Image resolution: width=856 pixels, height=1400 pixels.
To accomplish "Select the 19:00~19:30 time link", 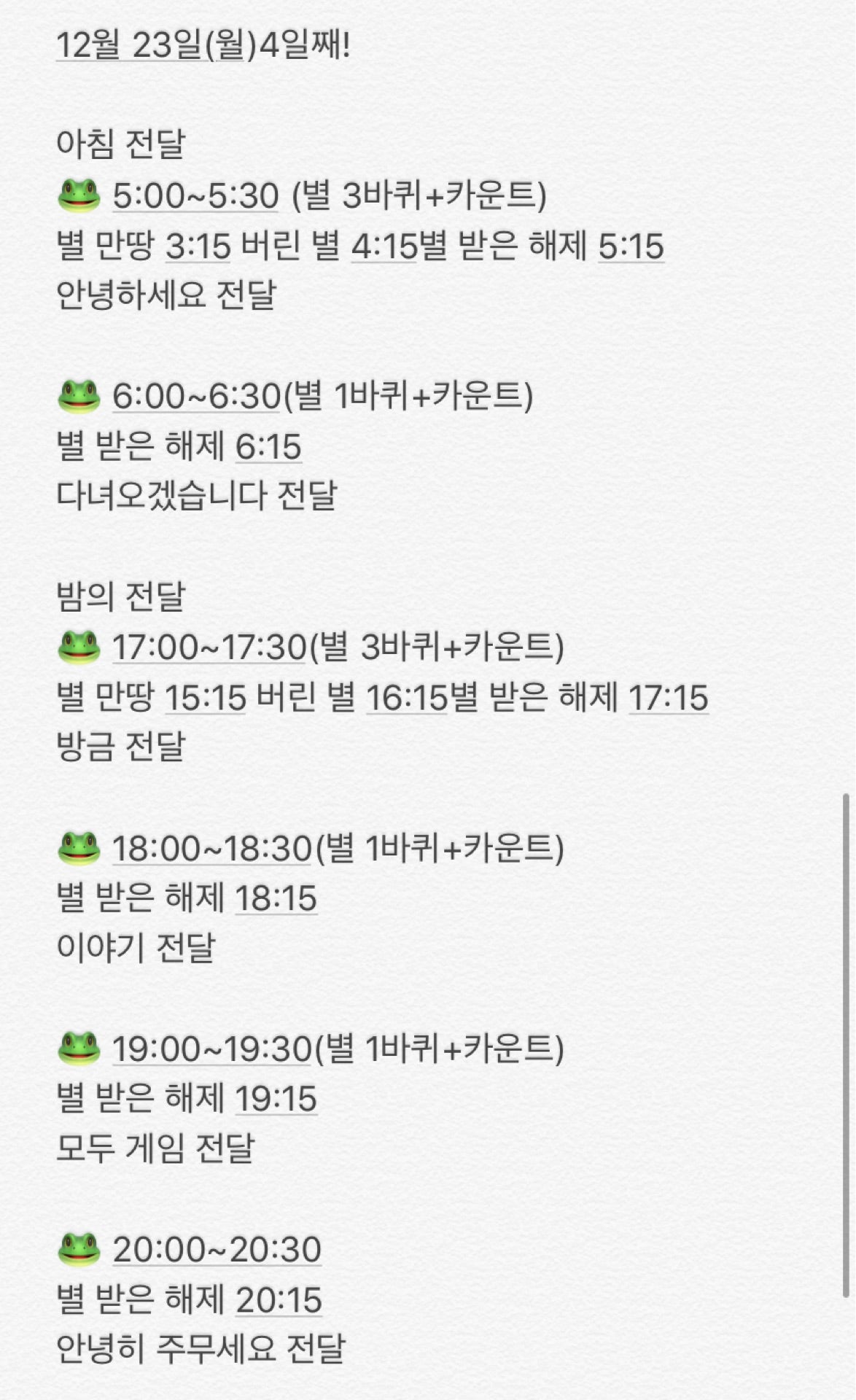I will pyautogui.click(x=211, y=1049).
